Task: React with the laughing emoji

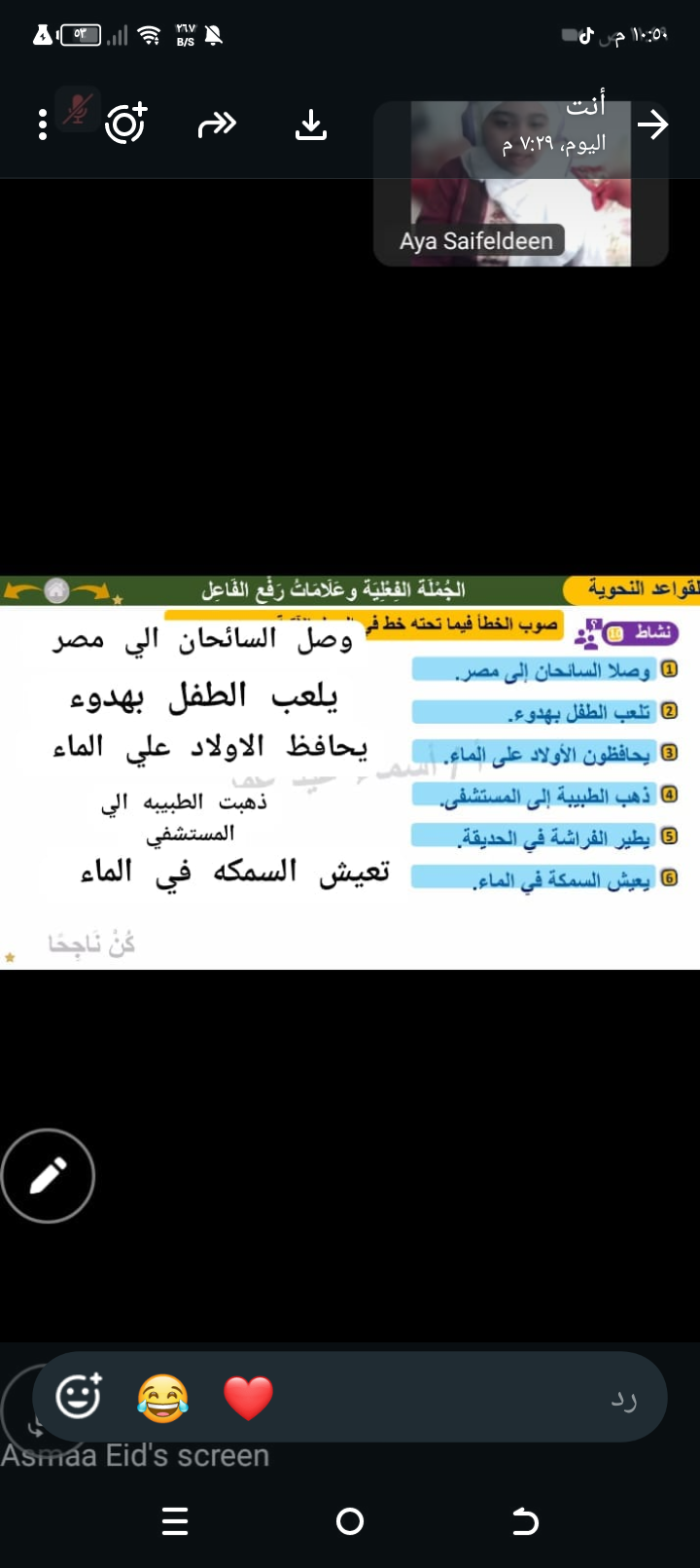Action: click(162, 1398)
